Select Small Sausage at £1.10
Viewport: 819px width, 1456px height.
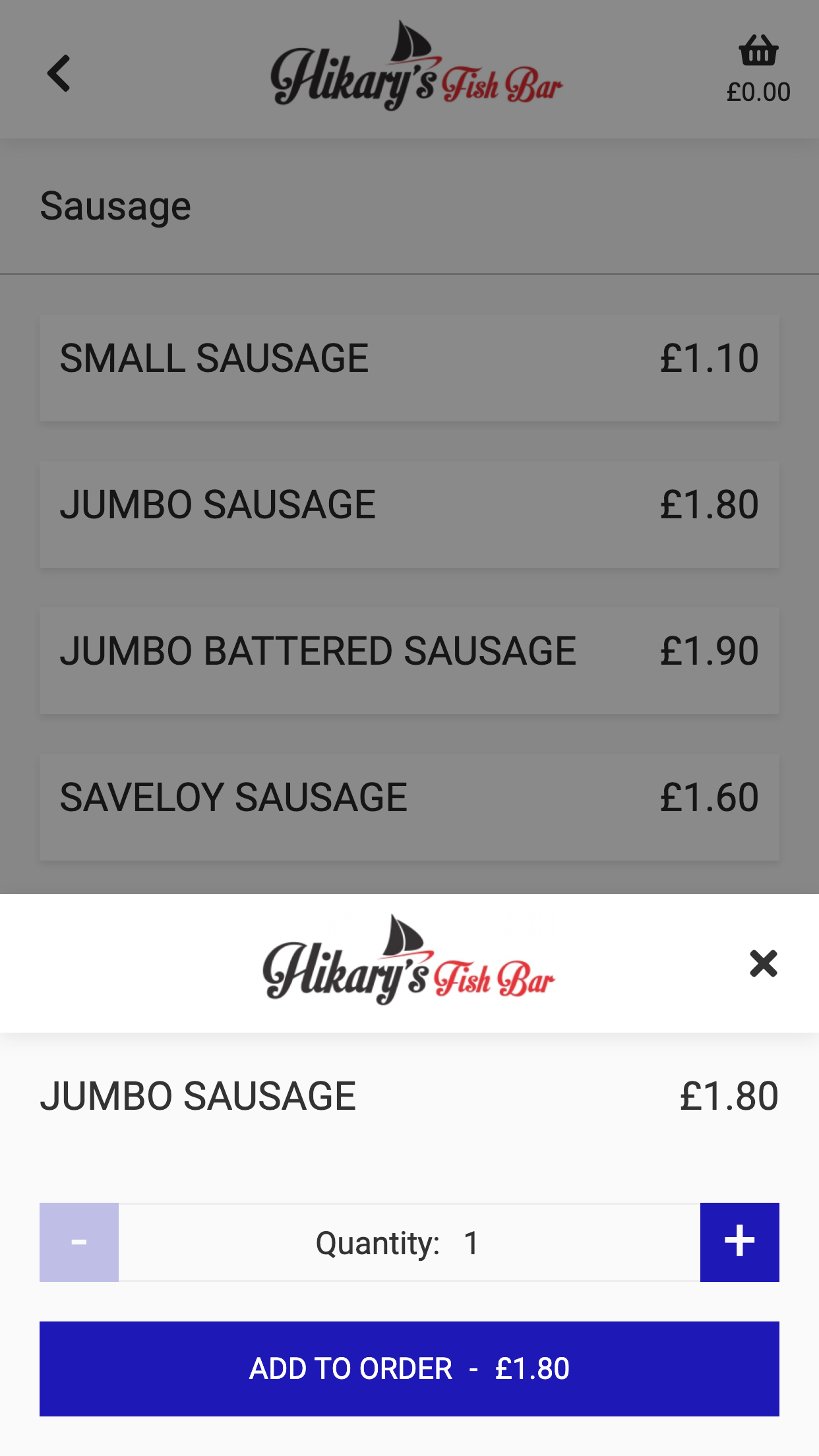click(409, 368)
